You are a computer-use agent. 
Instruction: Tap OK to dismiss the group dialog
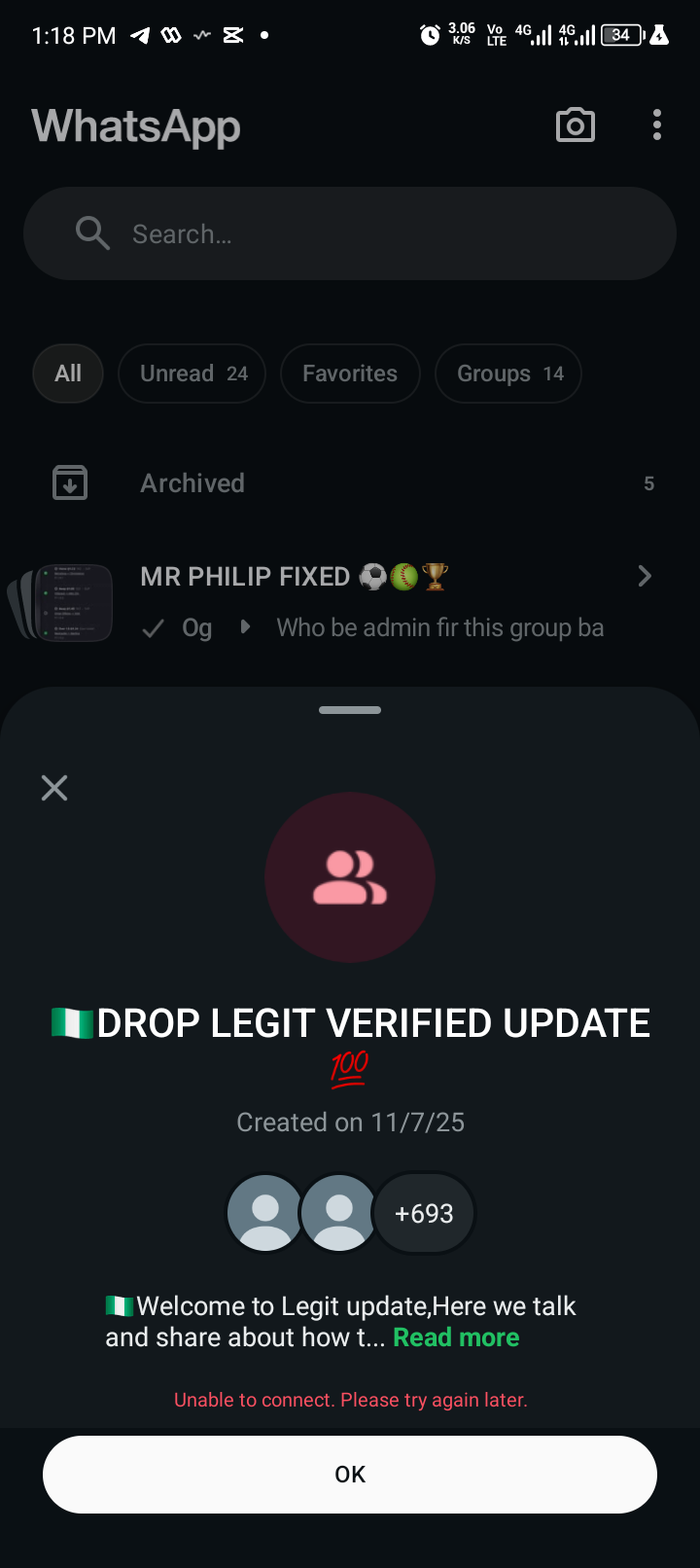(x=350, y=1475)
